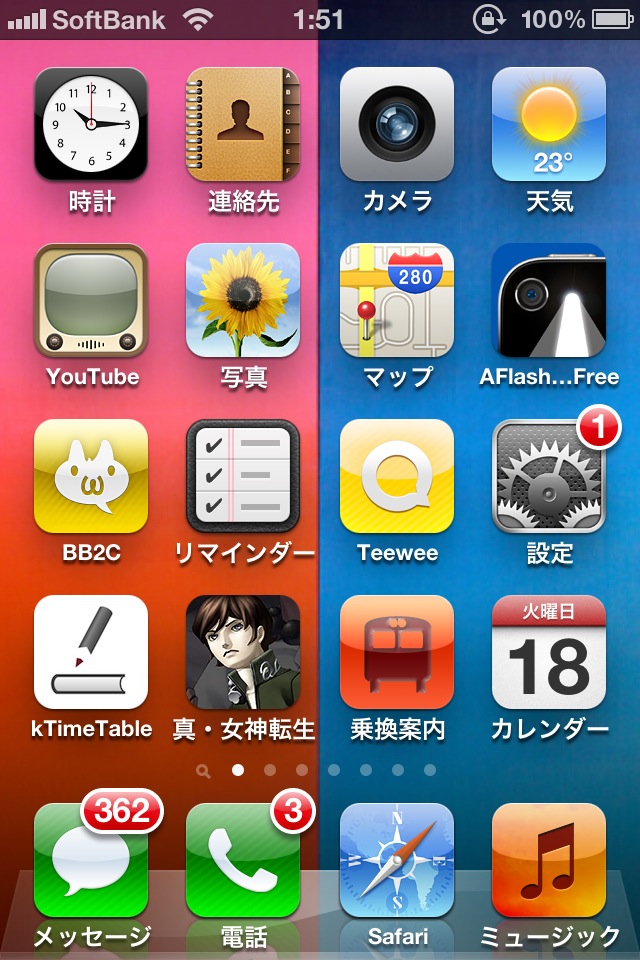Launch the YouTube app

pyautogui.click(x=91, y=300)
